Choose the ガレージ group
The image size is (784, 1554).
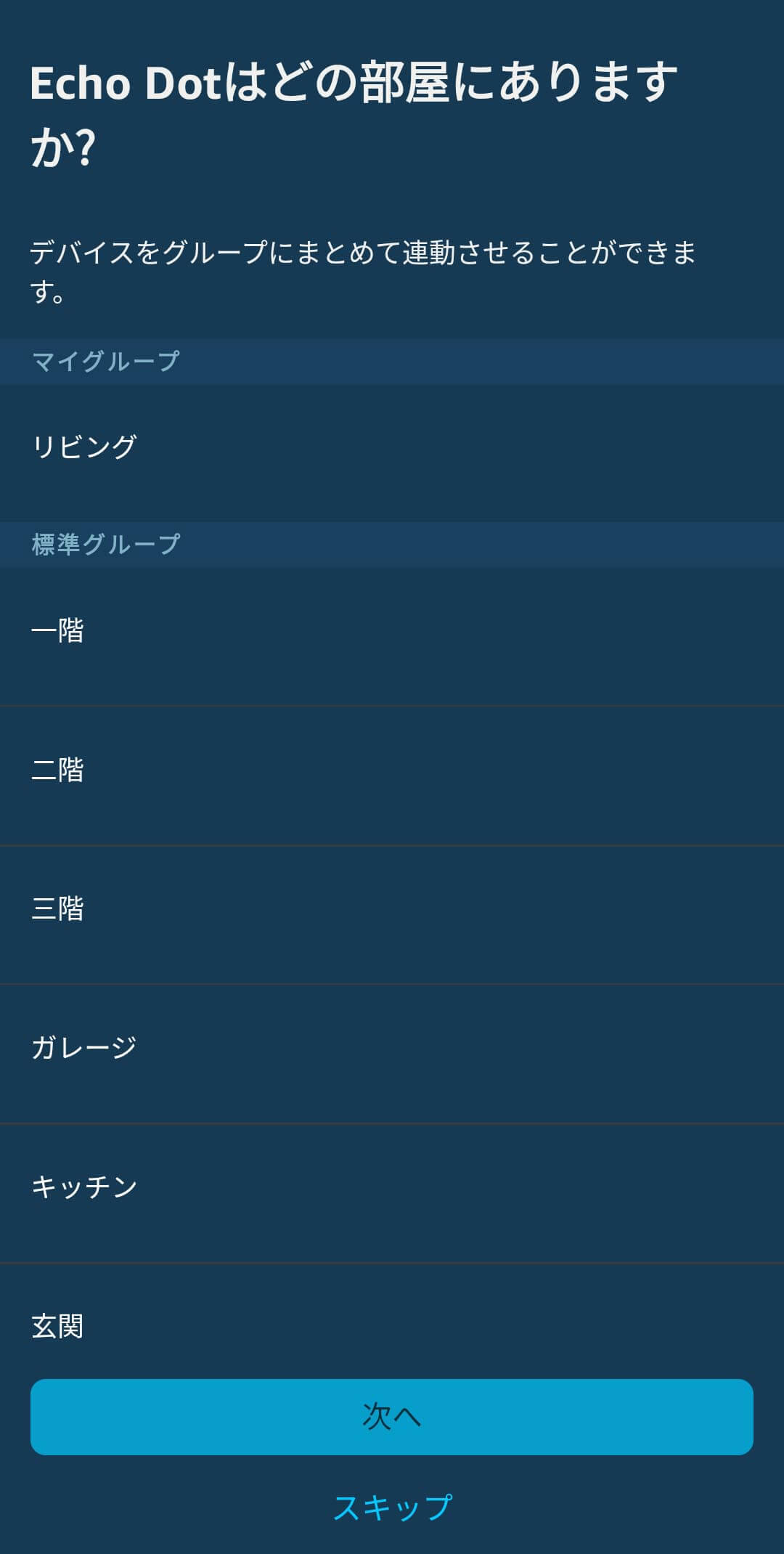coord(392,1054)
